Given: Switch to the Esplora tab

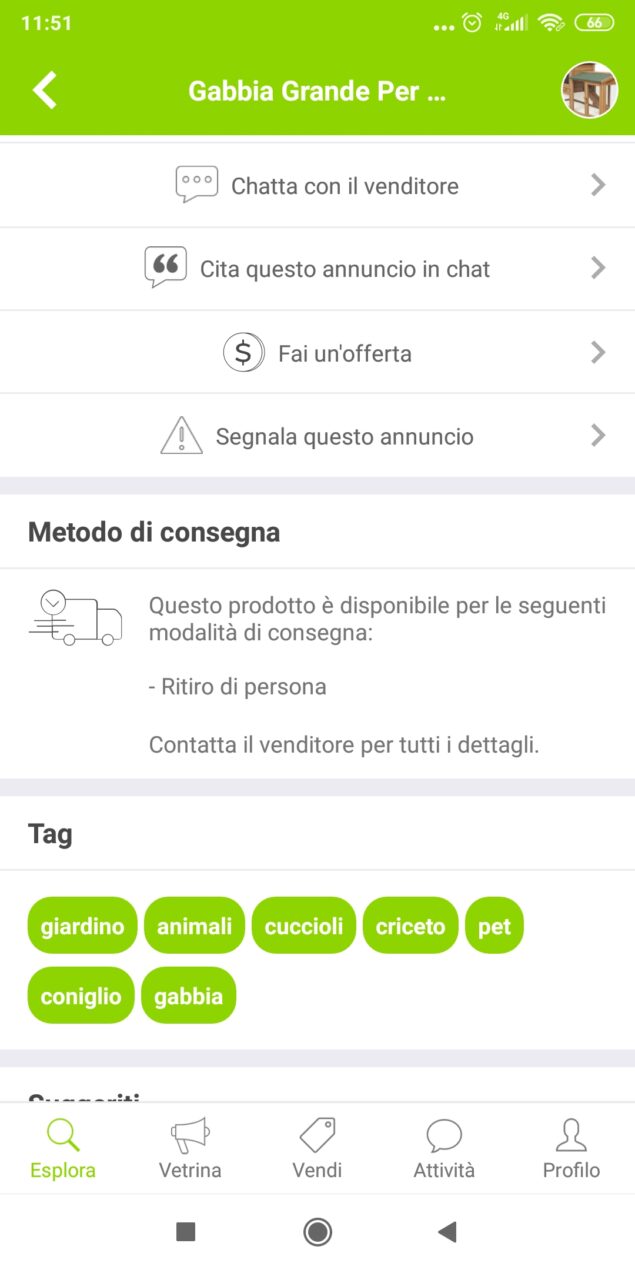Looking at the screenshot, I should point(63,1149).
